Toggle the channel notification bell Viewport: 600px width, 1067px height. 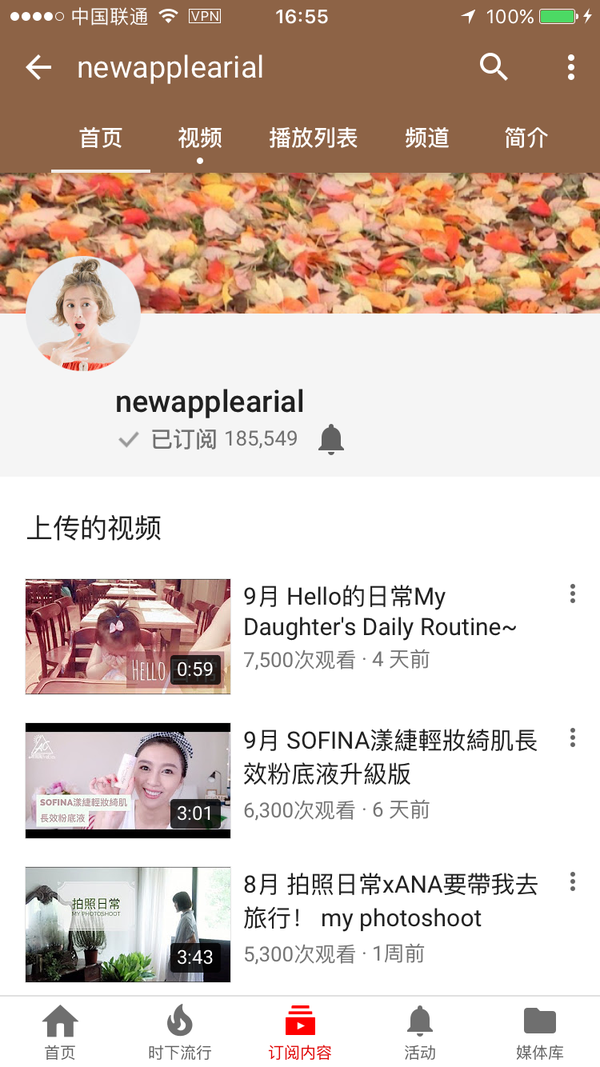click(x=331, y=439)
